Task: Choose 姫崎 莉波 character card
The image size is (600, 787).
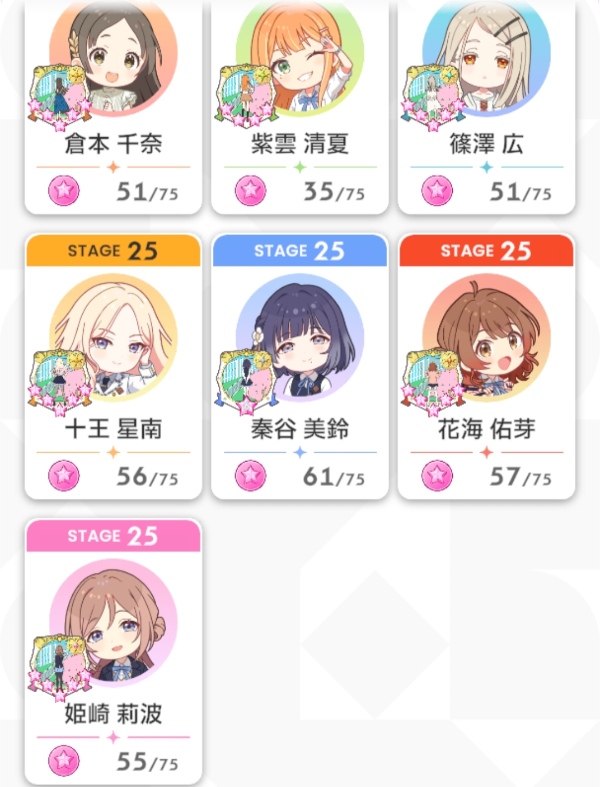Action: 113,650
